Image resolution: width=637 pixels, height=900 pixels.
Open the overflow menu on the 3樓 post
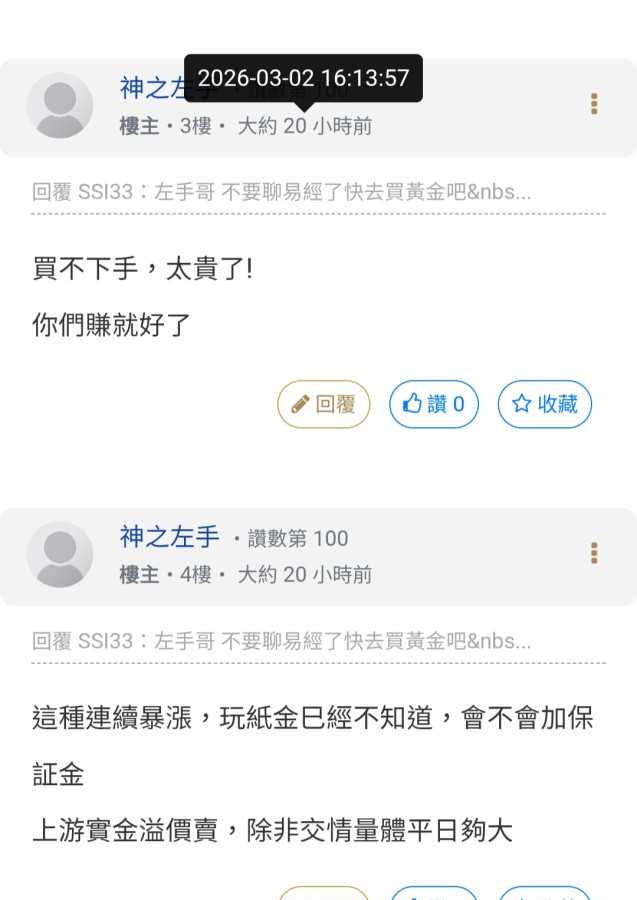[x=594, y=104]
